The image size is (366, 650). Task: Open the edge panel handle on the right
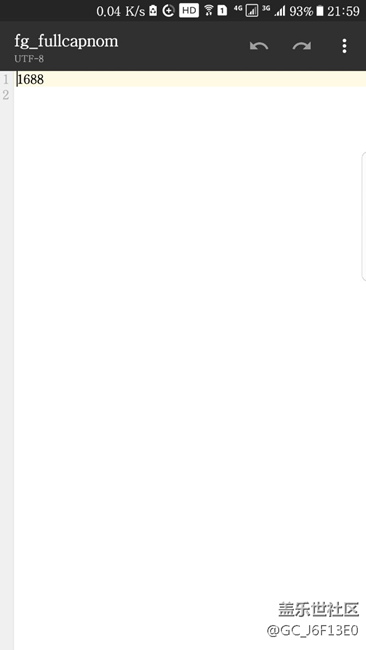pyautogui.click(x=364, y=216)
